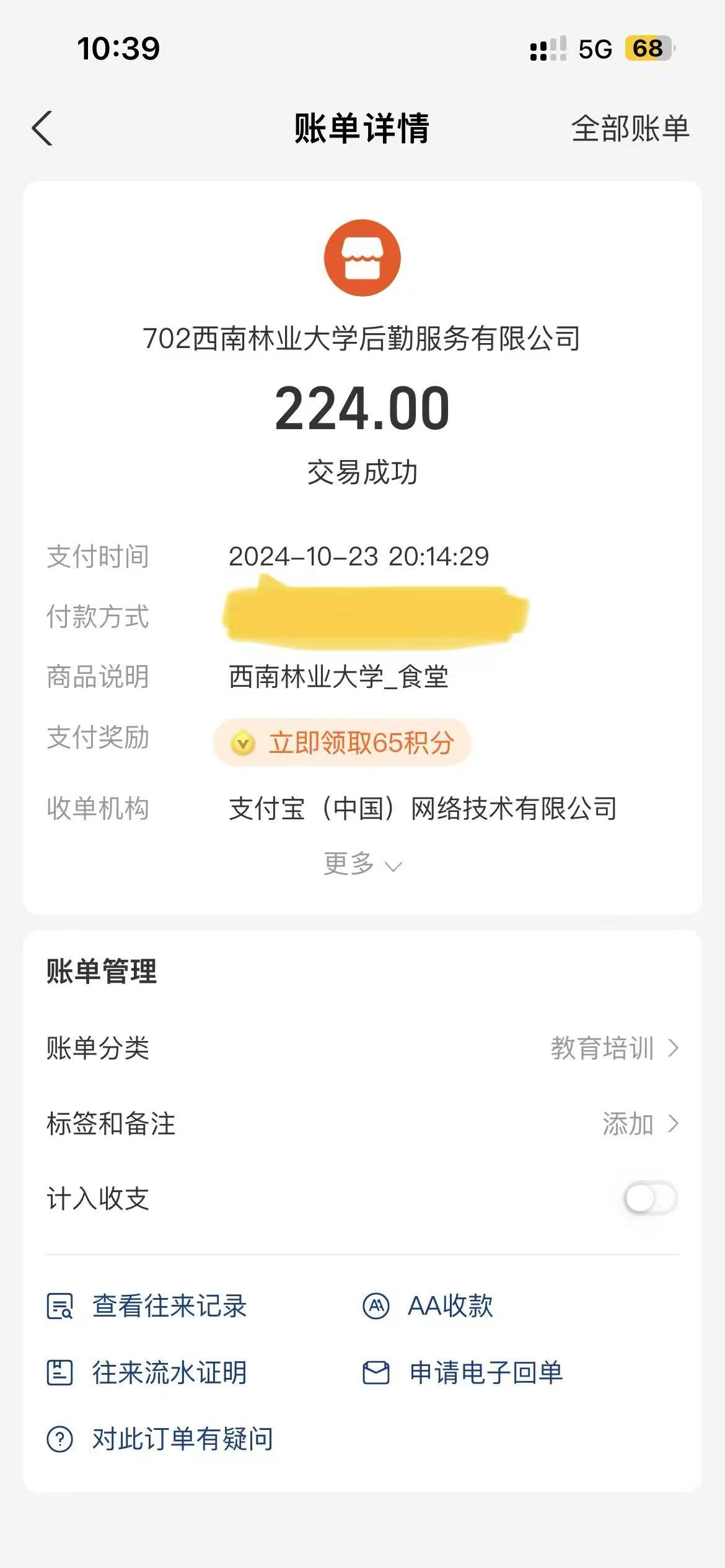Open 查看往来记录
725x1568 pixels.
point(147,1306)
